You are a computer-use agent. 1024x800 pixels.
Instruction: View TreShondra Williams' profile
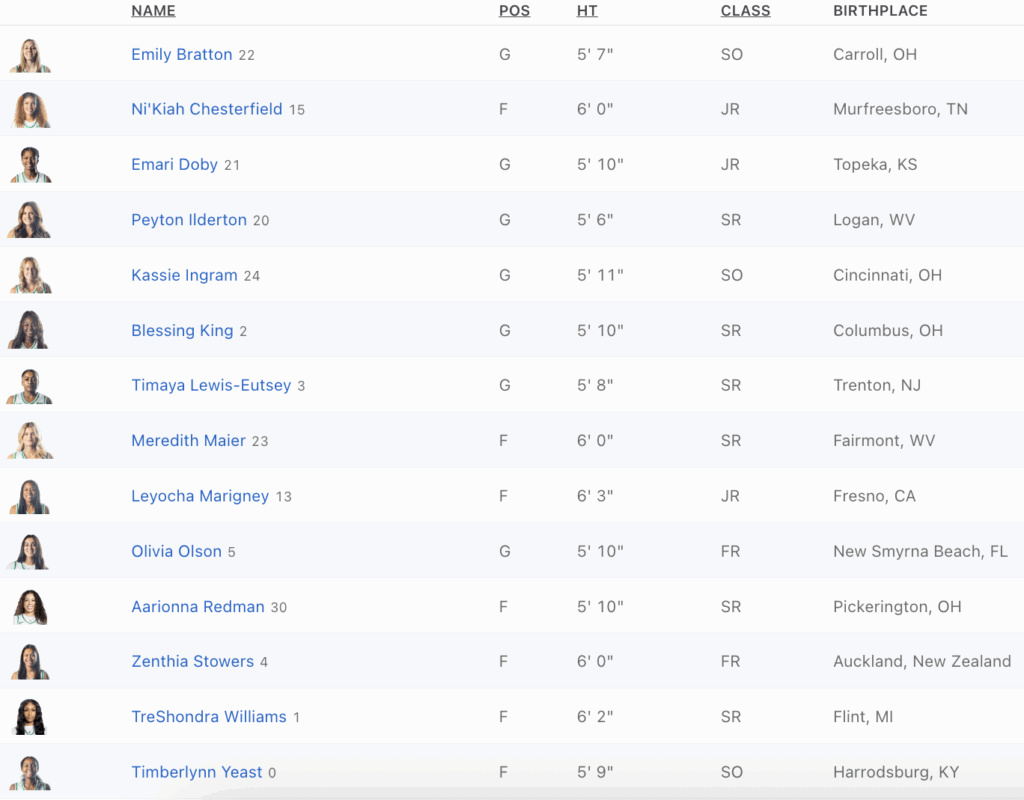point(209,717)
